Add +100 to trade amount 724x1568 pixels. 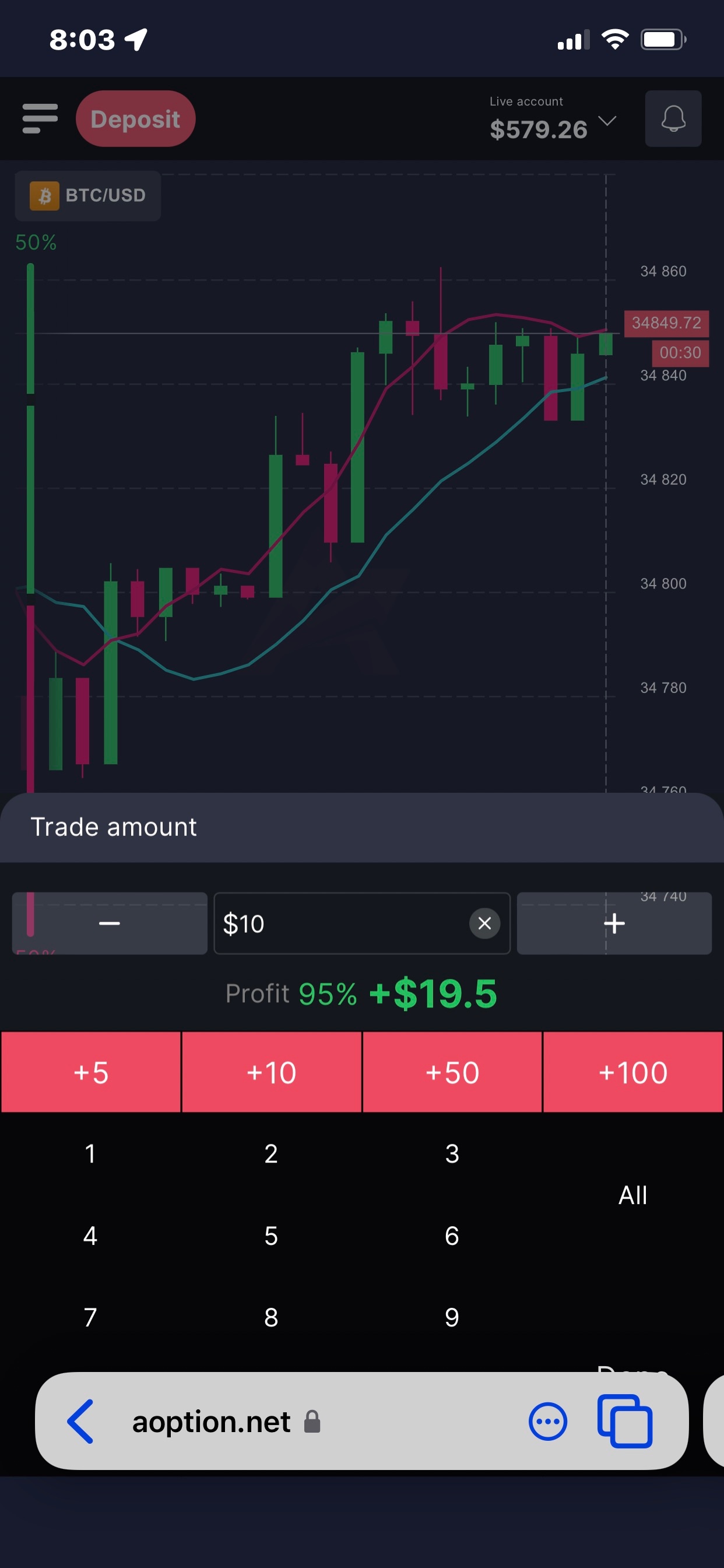pos(632,1072)
